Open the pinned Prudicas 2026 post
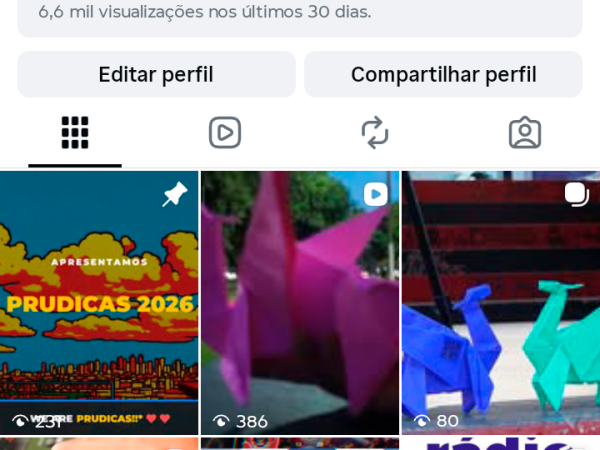 (99, 302)
